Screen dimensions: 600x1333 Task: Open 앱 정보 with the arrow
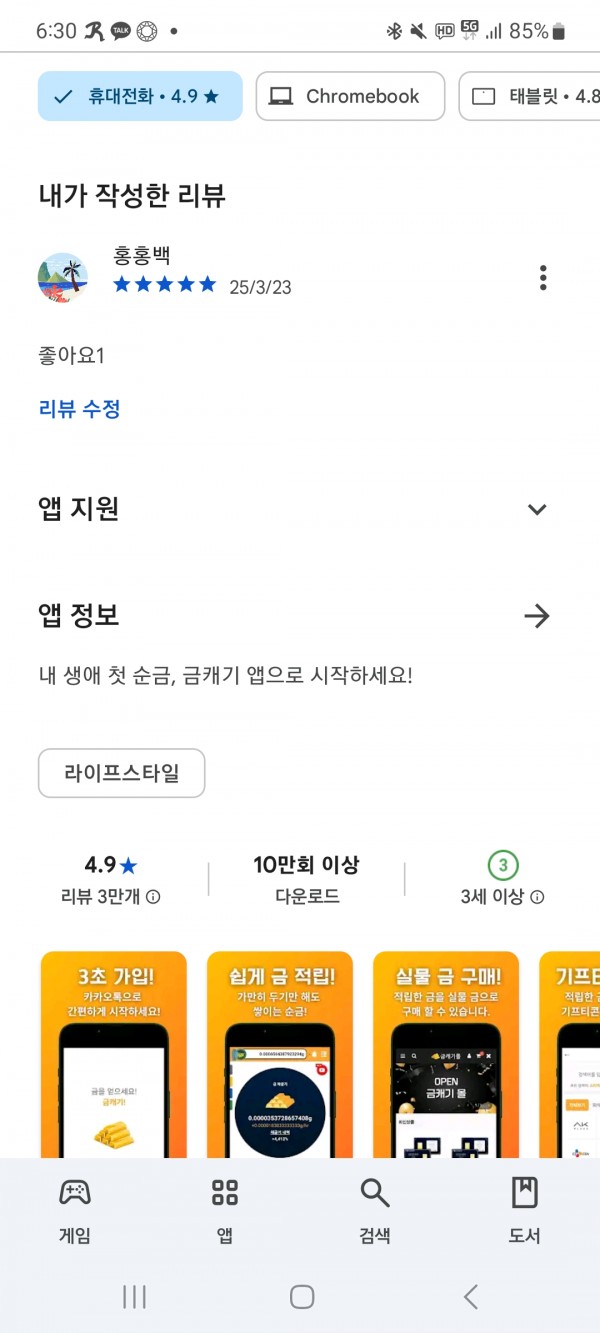(537, 616)
